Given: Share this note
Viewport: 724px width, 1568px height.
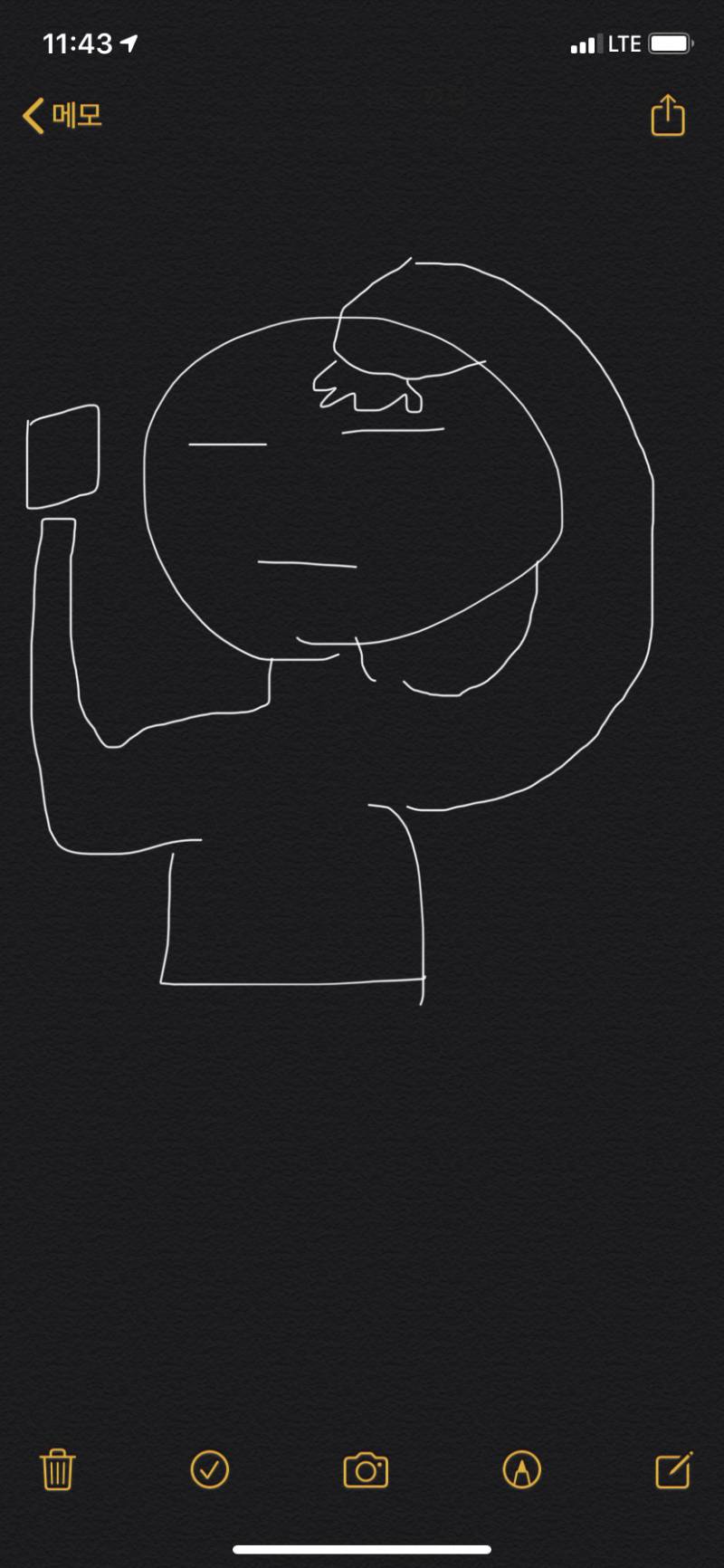Looking at the screenshot, I should click(668, 116).
